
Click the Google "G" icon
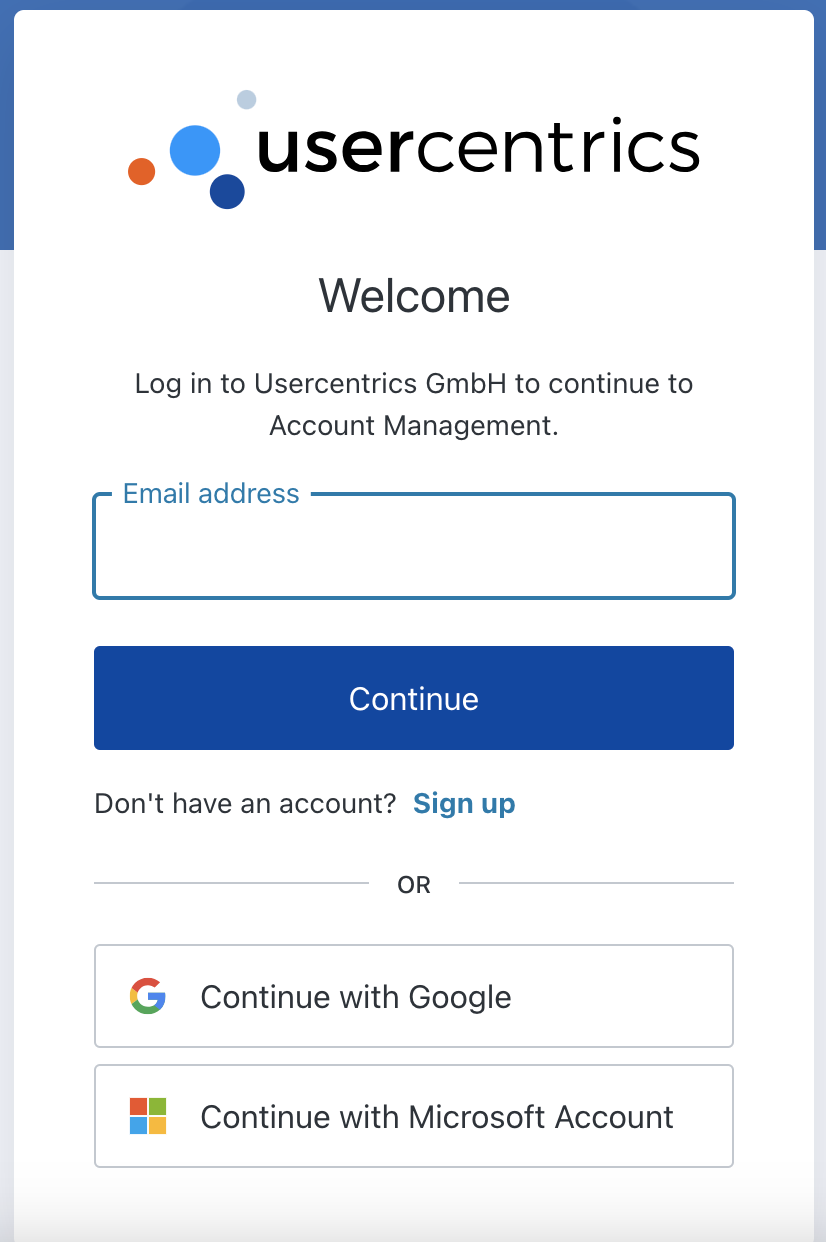click(147, 996)
